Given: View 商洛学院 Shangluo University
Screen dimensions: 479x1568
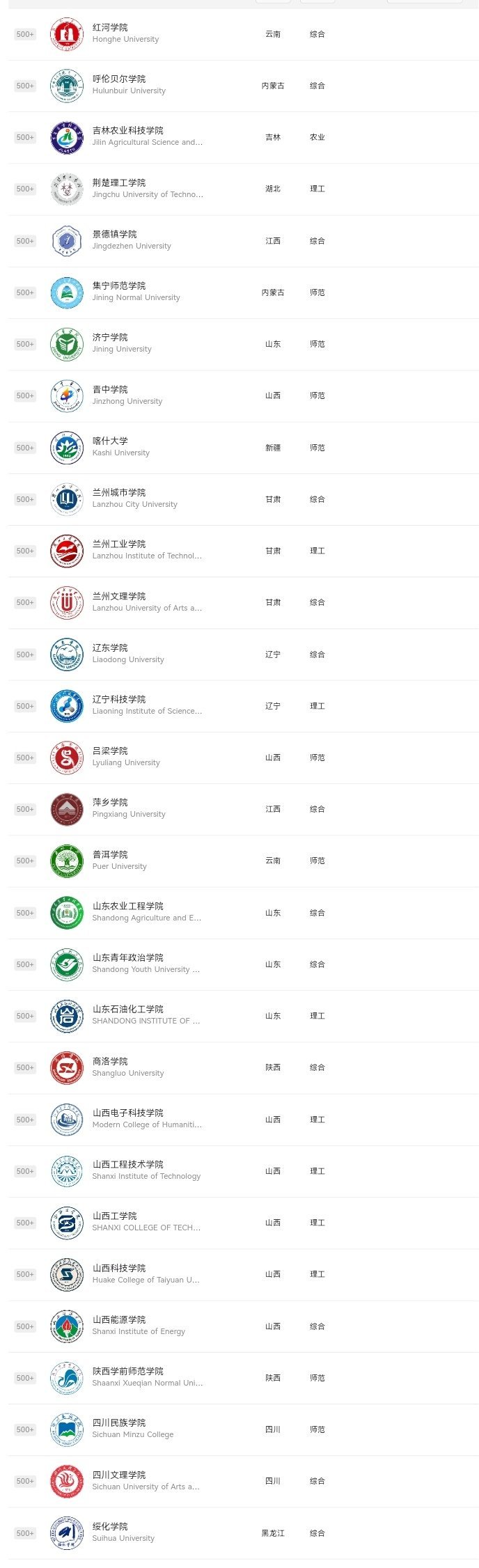Looking at the screenshot, I should coord(243,1067).
